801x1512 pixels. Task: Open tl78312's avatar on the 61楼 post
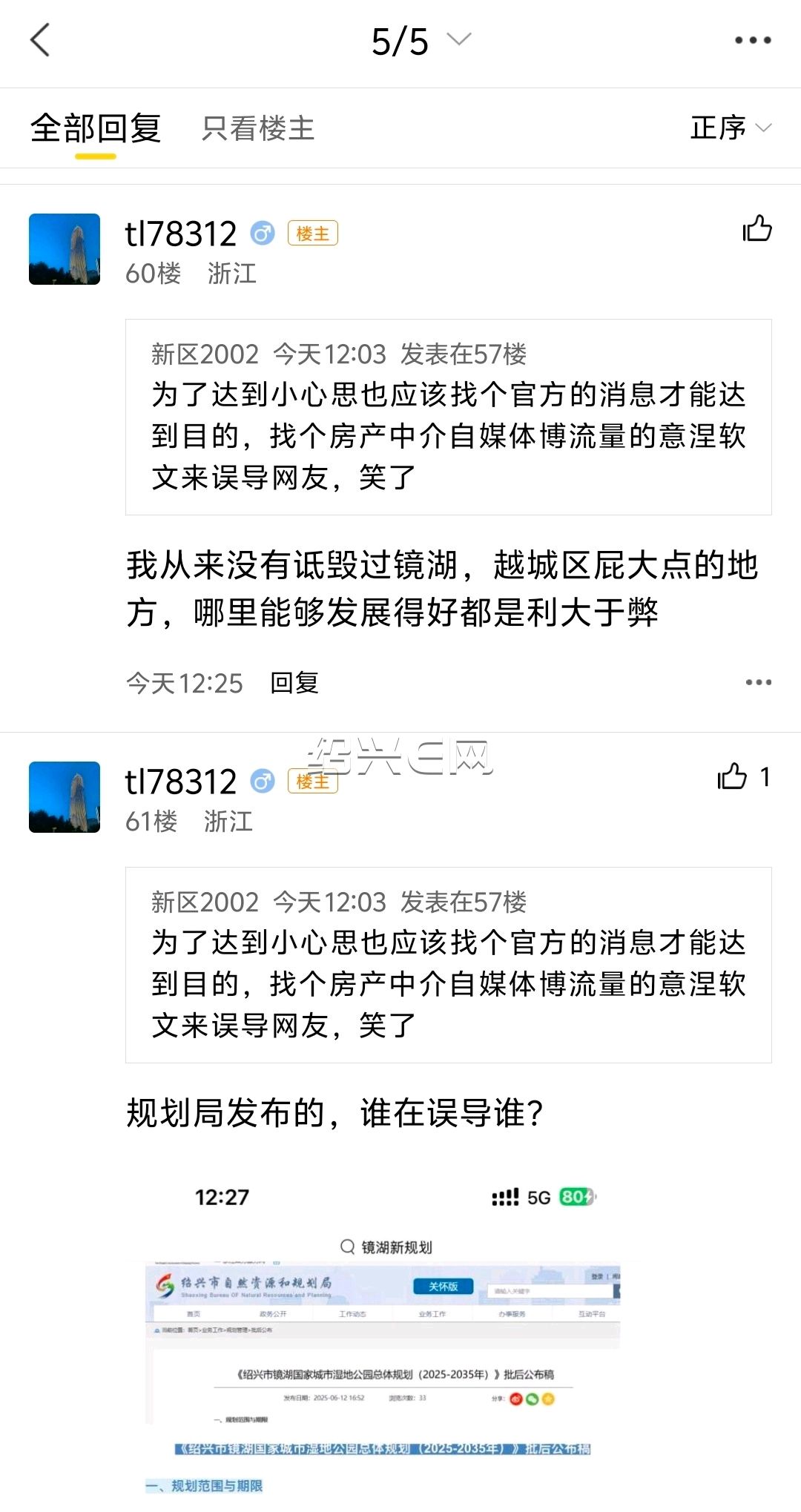click(65, 797)
